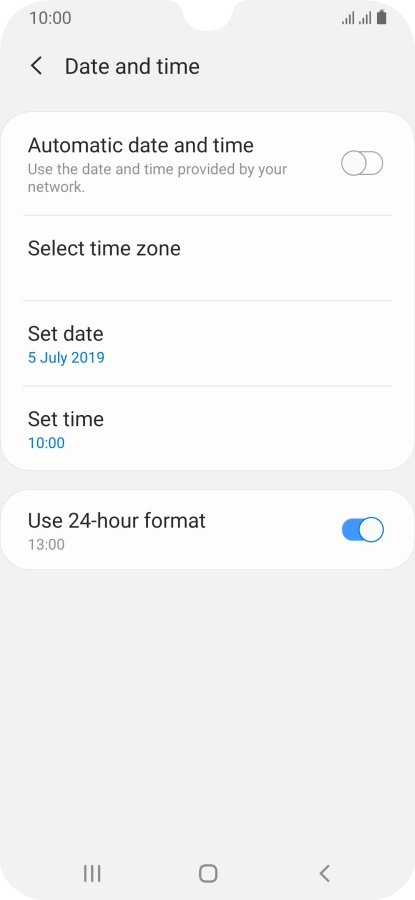Image resolution: width=415 pixels, height=900 pixels.
Task: Open the Set date row
Action: click(x=207, y=343)
